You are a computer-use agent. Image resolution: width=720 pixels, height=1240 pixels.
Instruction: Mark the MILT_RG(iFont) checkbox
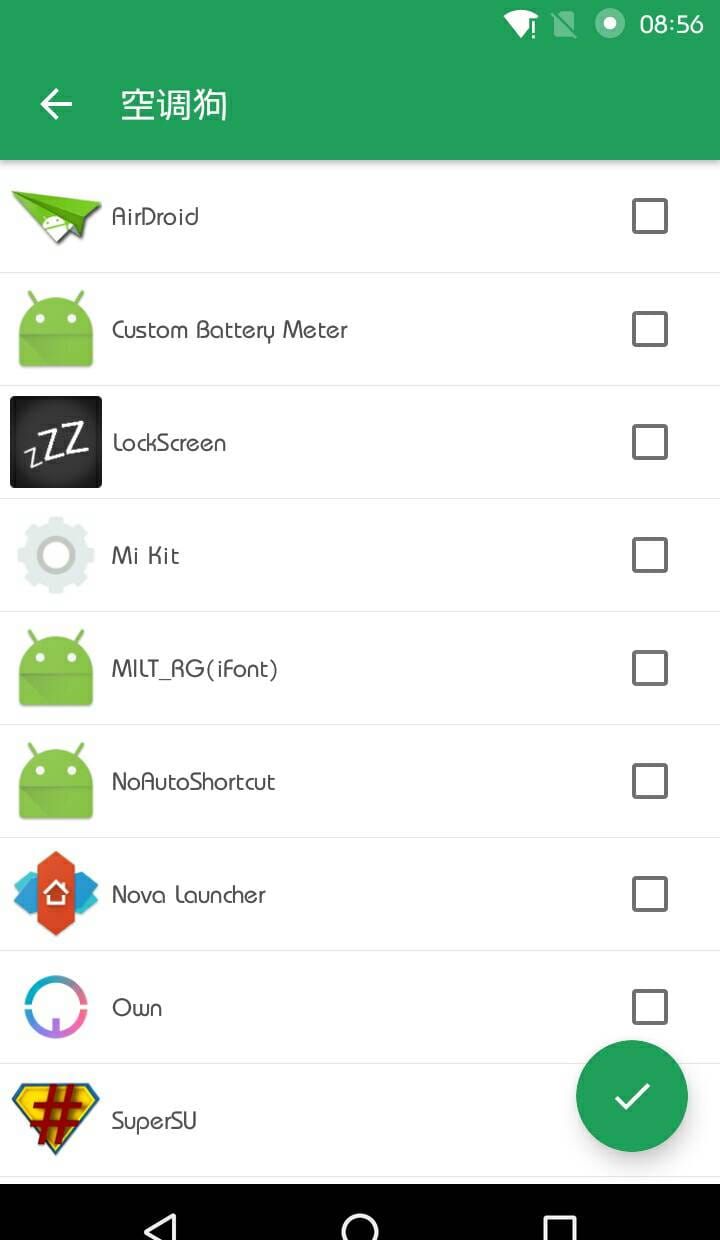649,668
